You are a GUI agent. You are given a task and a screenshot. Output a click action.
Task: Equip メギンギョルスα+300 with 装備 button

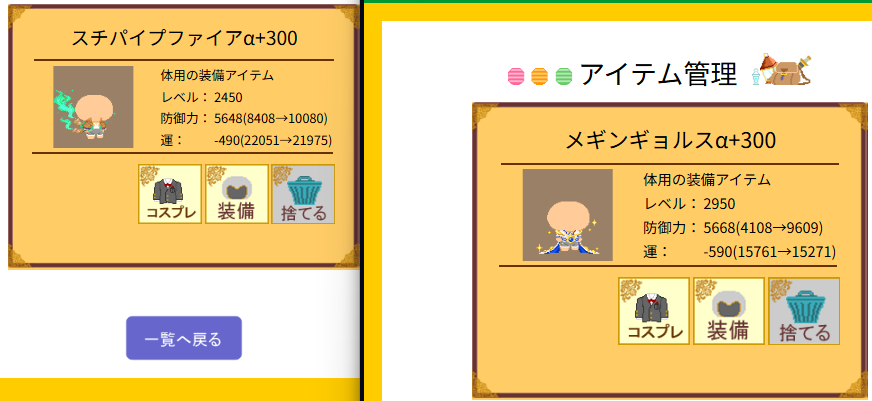tap(728, 312)
